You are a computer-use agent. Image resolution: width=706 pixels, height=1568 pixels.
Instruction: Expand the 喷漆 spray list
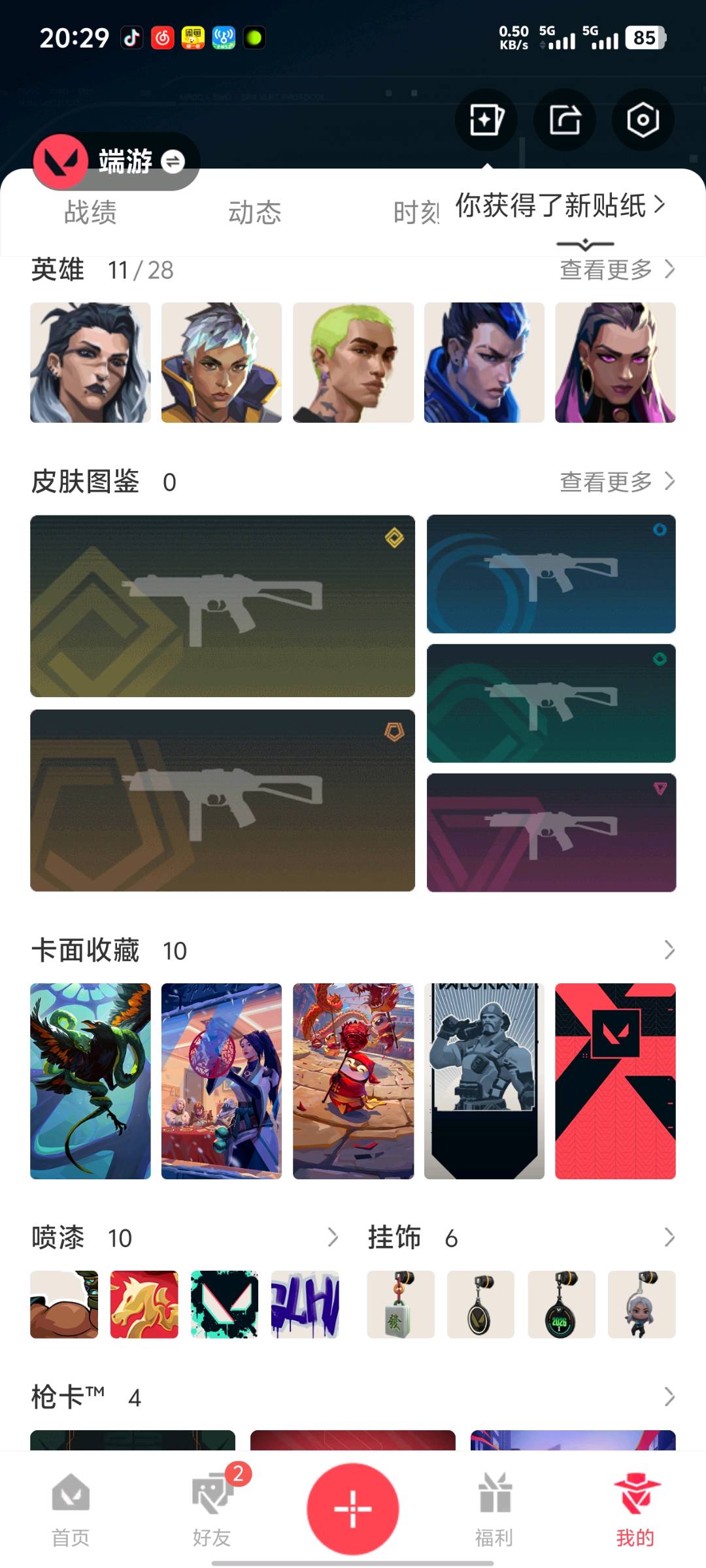pyautogui.click(x=332, y=1237)
